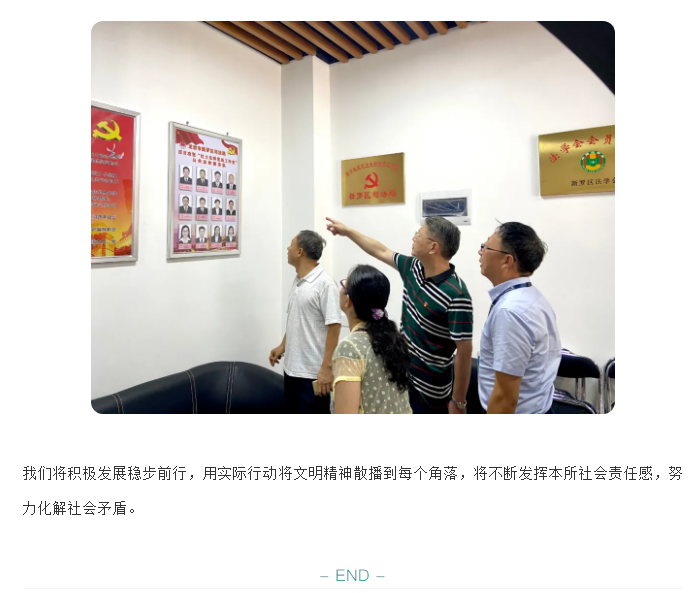Image resolution: width=700 pixels, height=593 pixels.
Task: Open the article photo in full view
Action: tap(352, 217)
